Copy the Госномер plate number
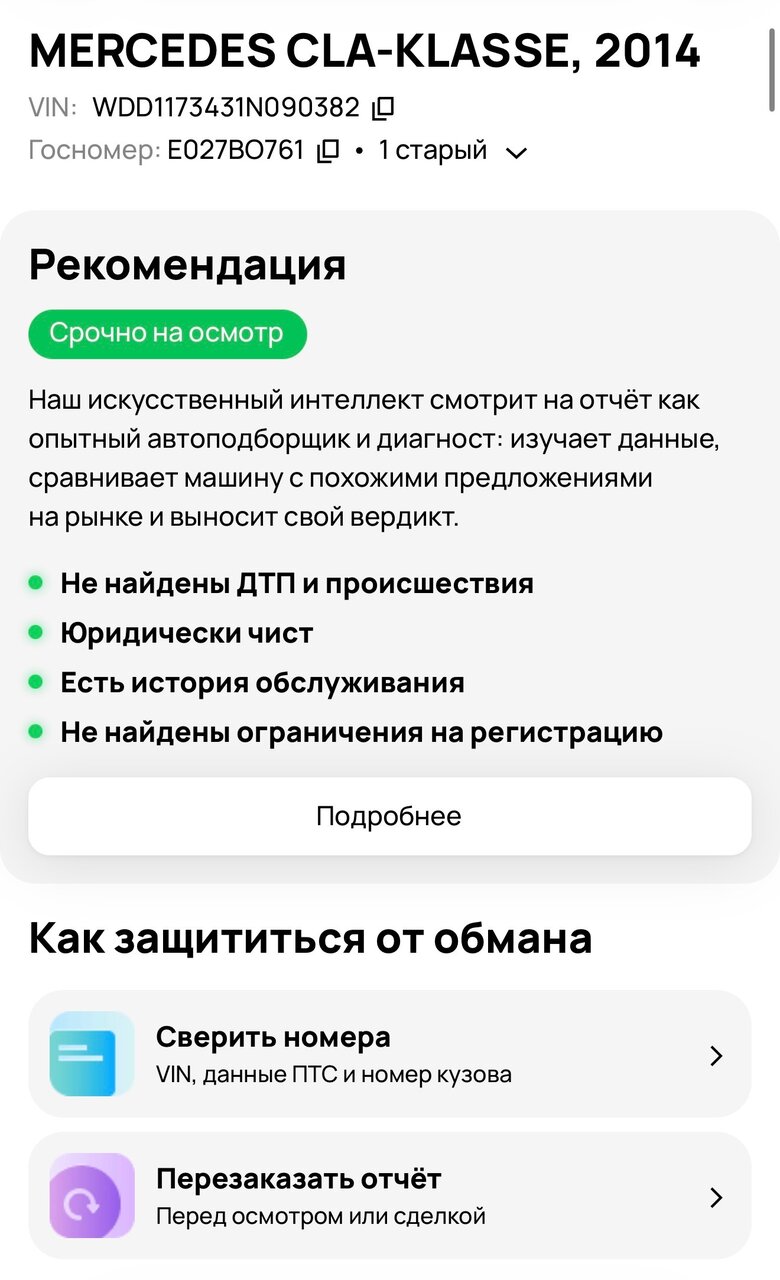Viewport: 780px width, 1280px height. click(x=328, y=152)
